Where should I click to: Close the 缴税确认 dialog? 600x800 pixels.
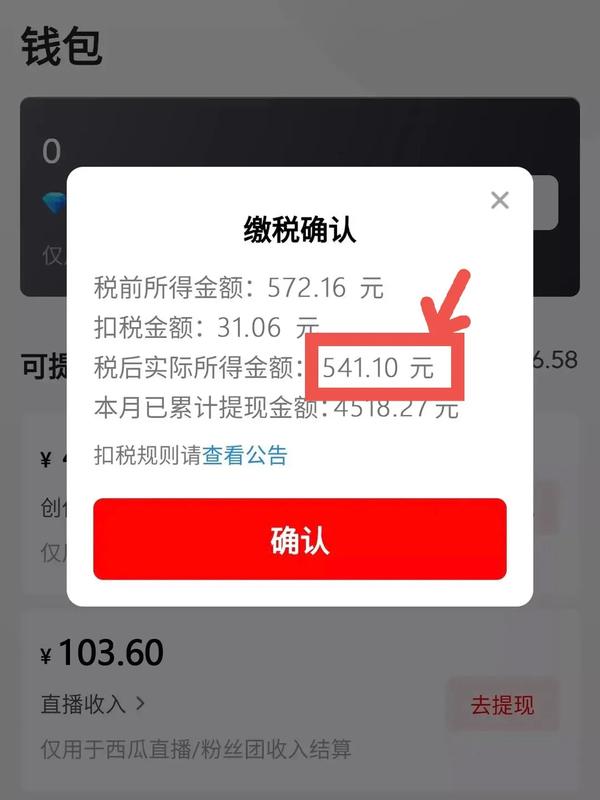(x=500, y=200)
